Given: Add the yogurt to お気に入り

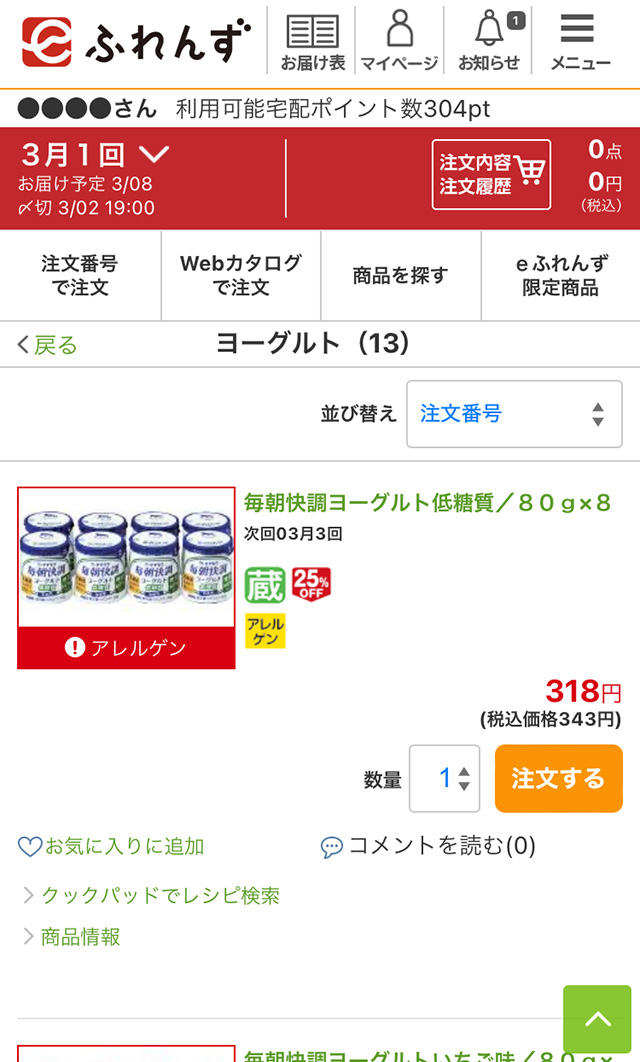Looking at the screenshot, I should tap(112, 847).
